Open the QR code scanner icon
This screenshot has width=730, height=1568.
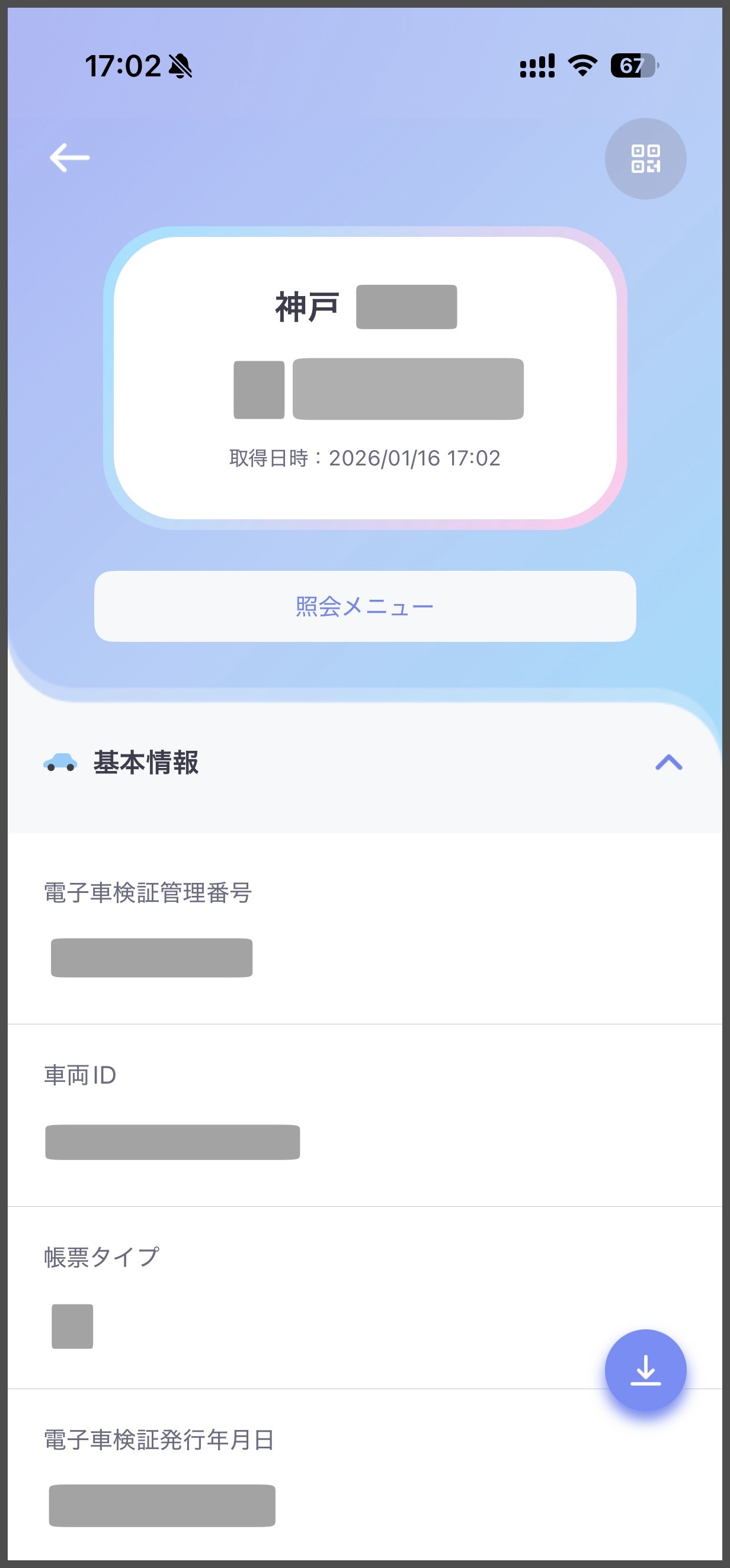tap(645, 159)
